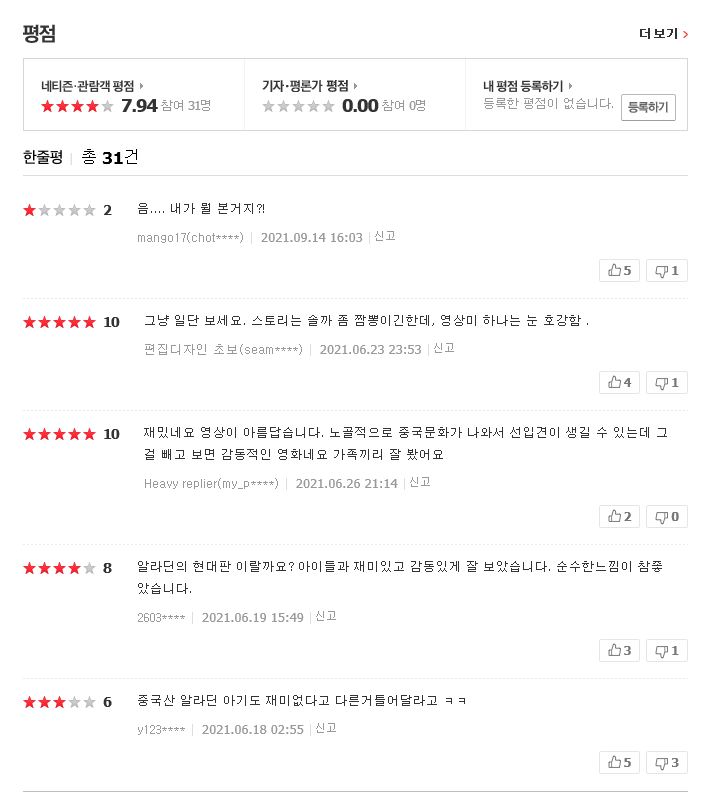Upvote 편집디자인 초보's review
The width and height of the screenshot is (707, 804).
coord(619,382)
